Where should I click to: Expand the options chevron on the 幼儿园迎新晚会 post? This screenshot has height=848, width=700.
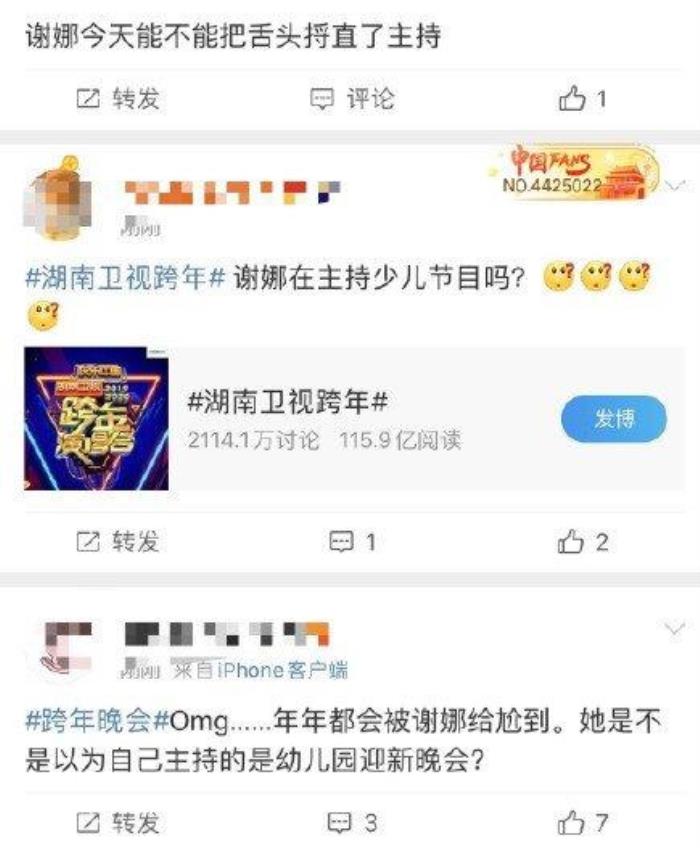point(676,628)
